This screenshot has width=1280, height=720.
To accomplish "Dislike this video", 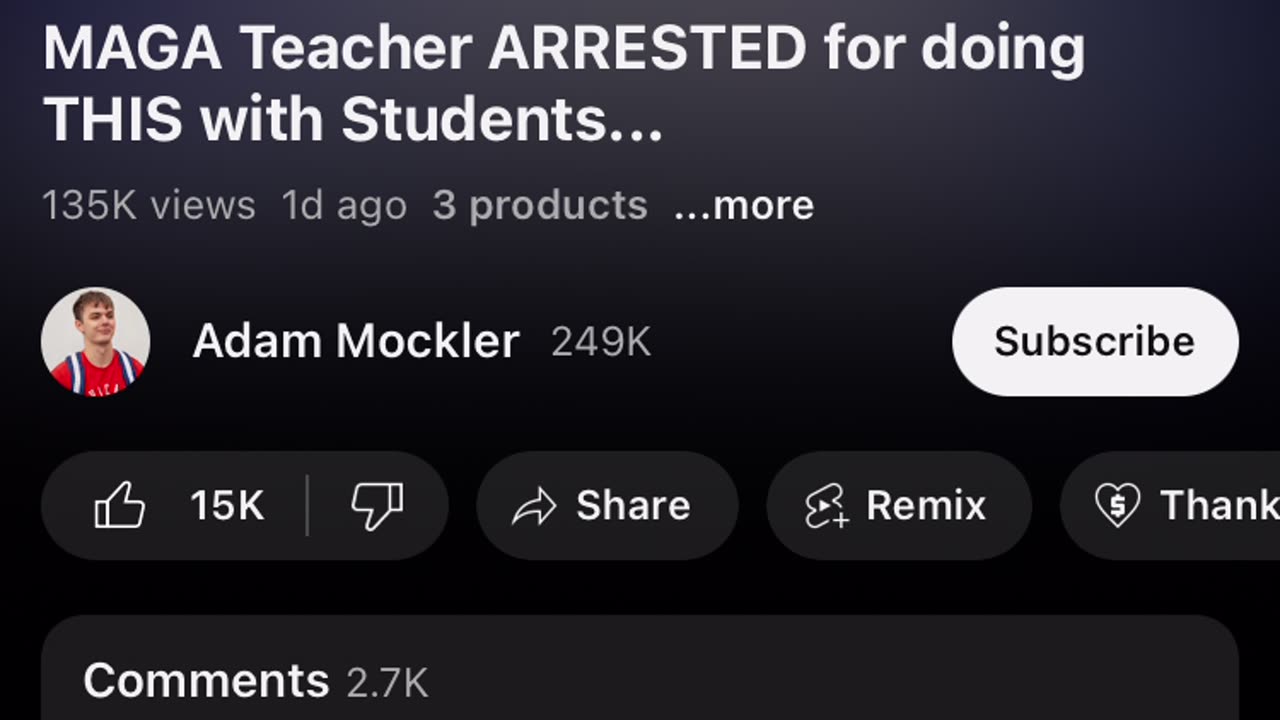I will (x=376, y=506).
